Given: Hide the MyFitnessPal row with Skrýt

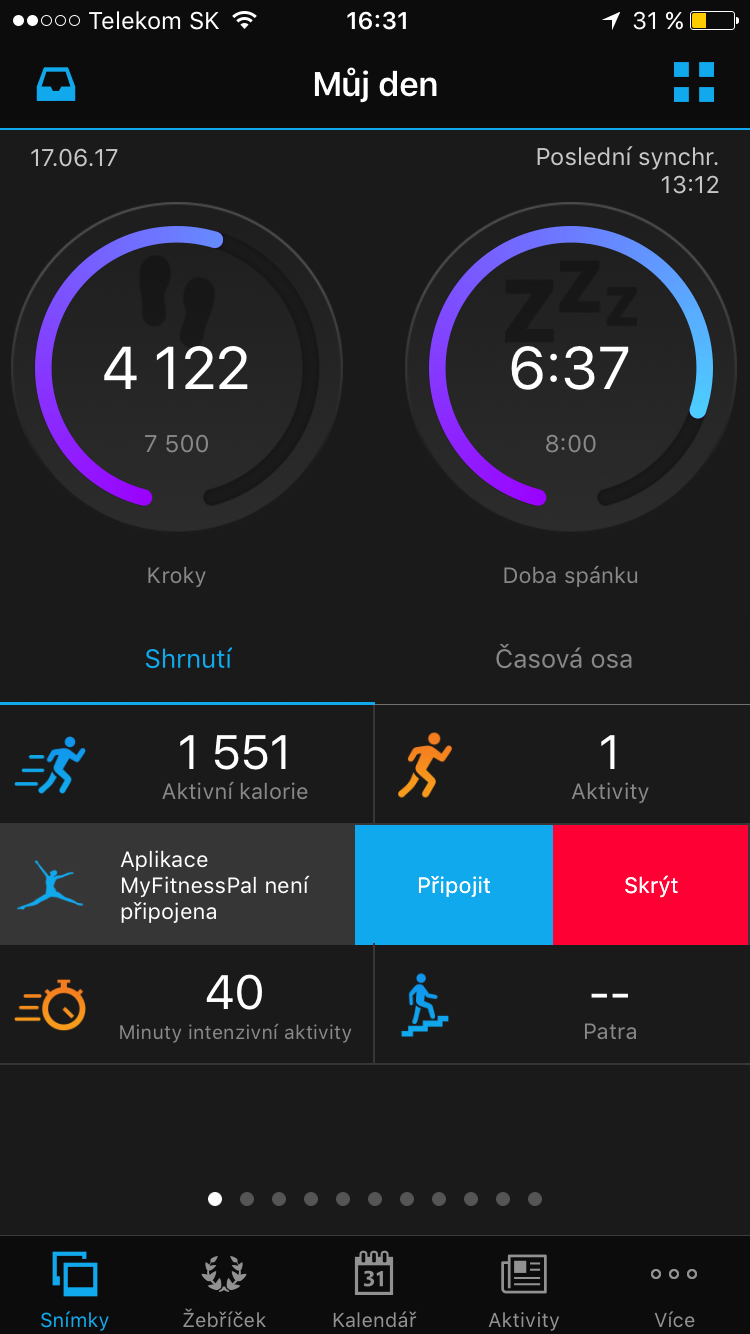Looking at the screenshot, I should (651, 885).
